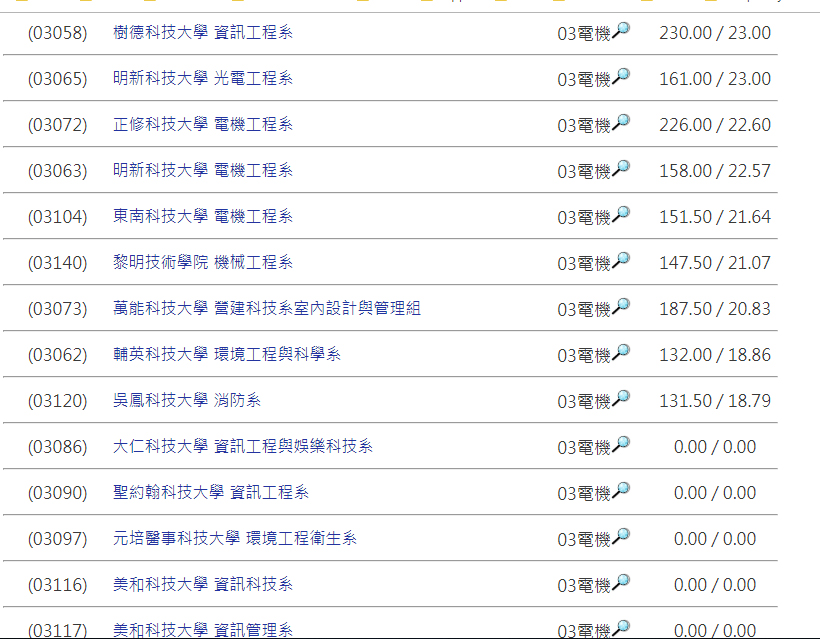The width and height of the screenshot is (820, 639).
Task: Tap magnifier icon in row 03120
Action: pos(621,398)
